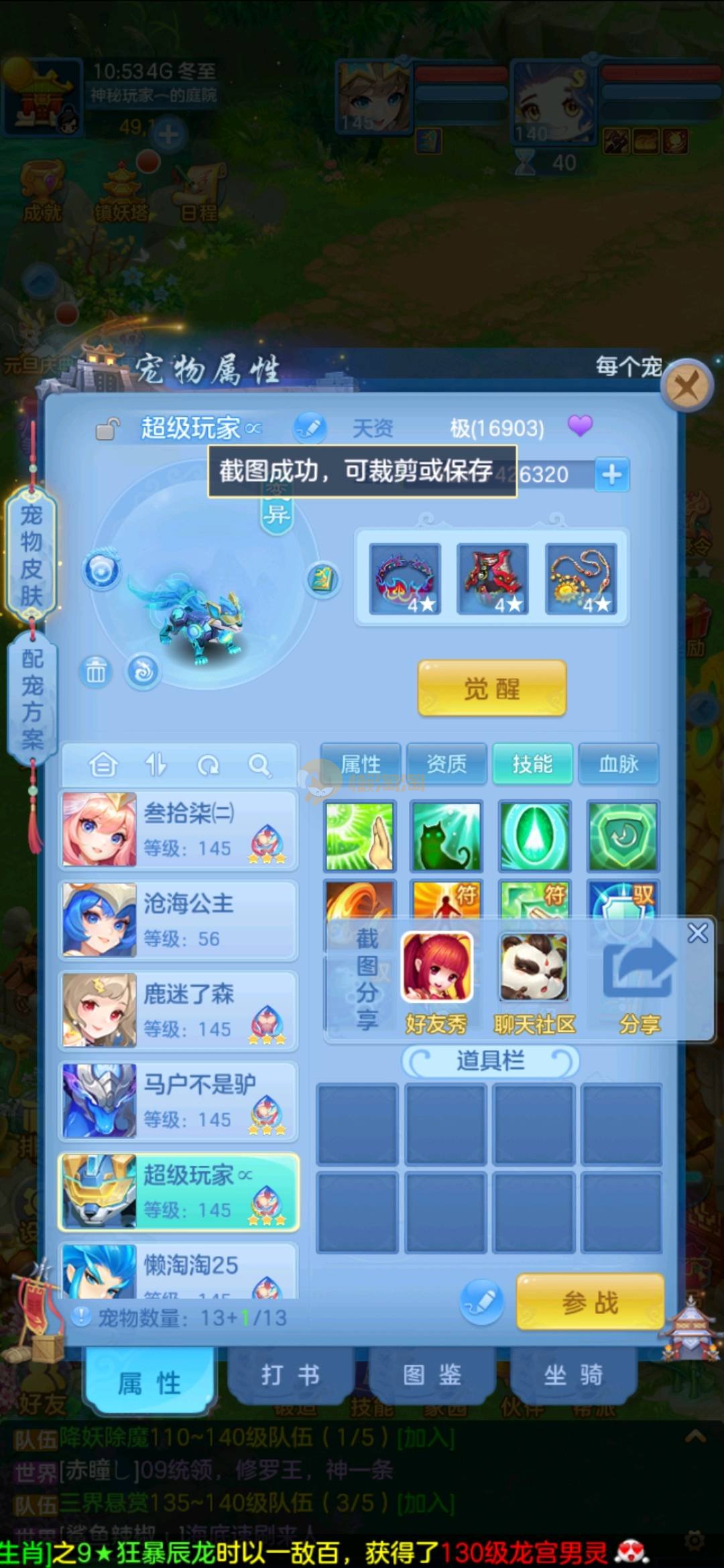Image resolution: width=724 pixels, height=1568 pixels.
Task: Close the pet attributes panel
Action: (687, 386)
